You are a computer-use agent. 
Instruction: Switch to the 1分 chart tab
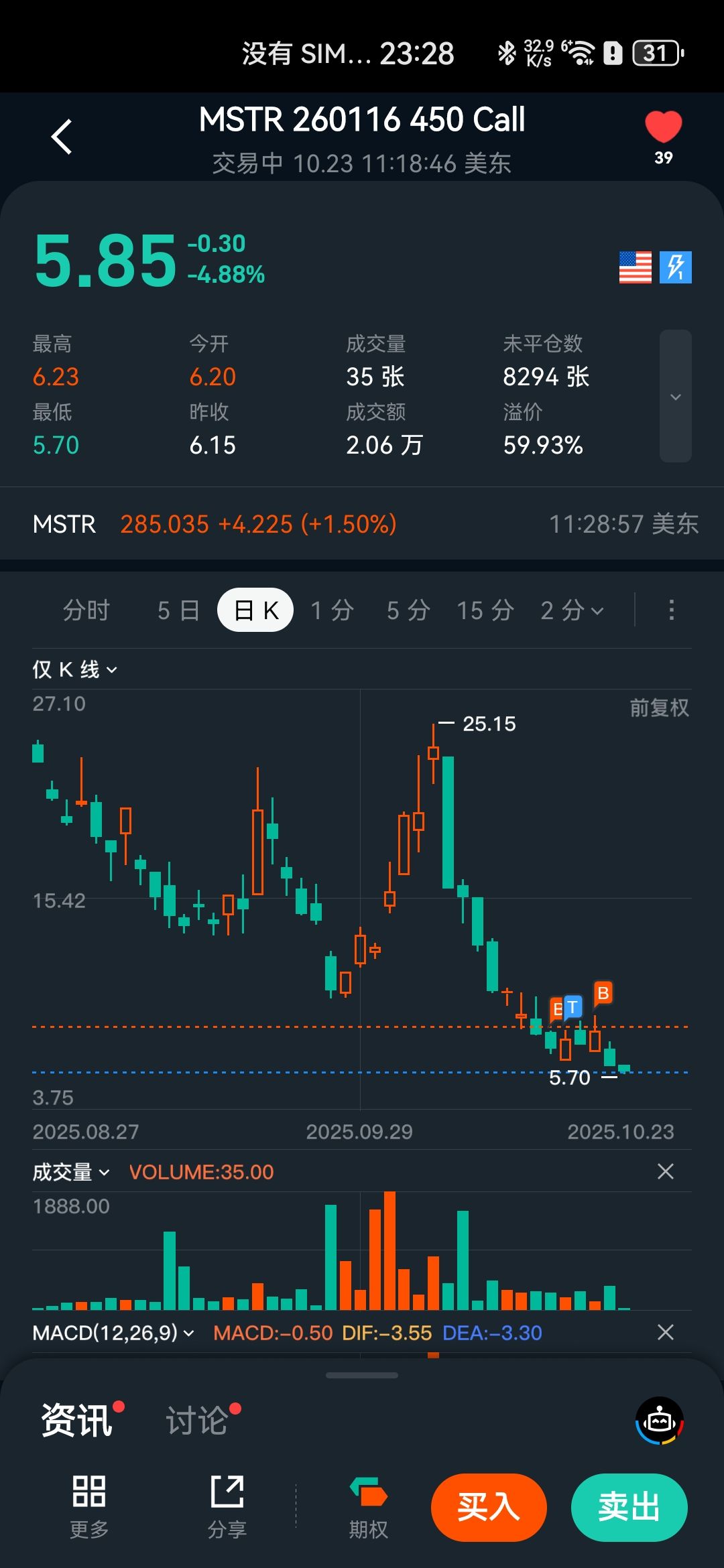tap(332, 610)
